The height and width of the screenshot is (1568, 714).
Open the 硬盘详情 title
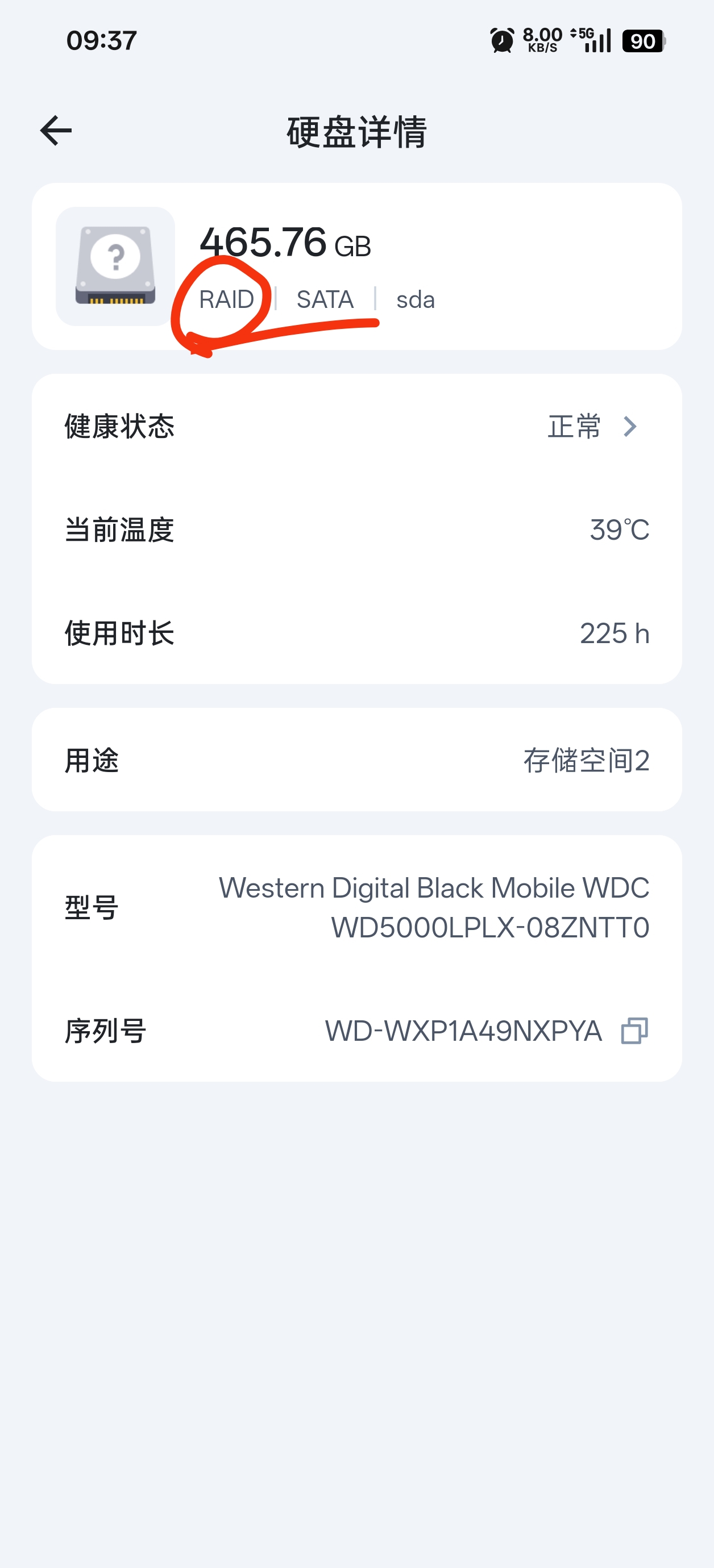point(357,134)
